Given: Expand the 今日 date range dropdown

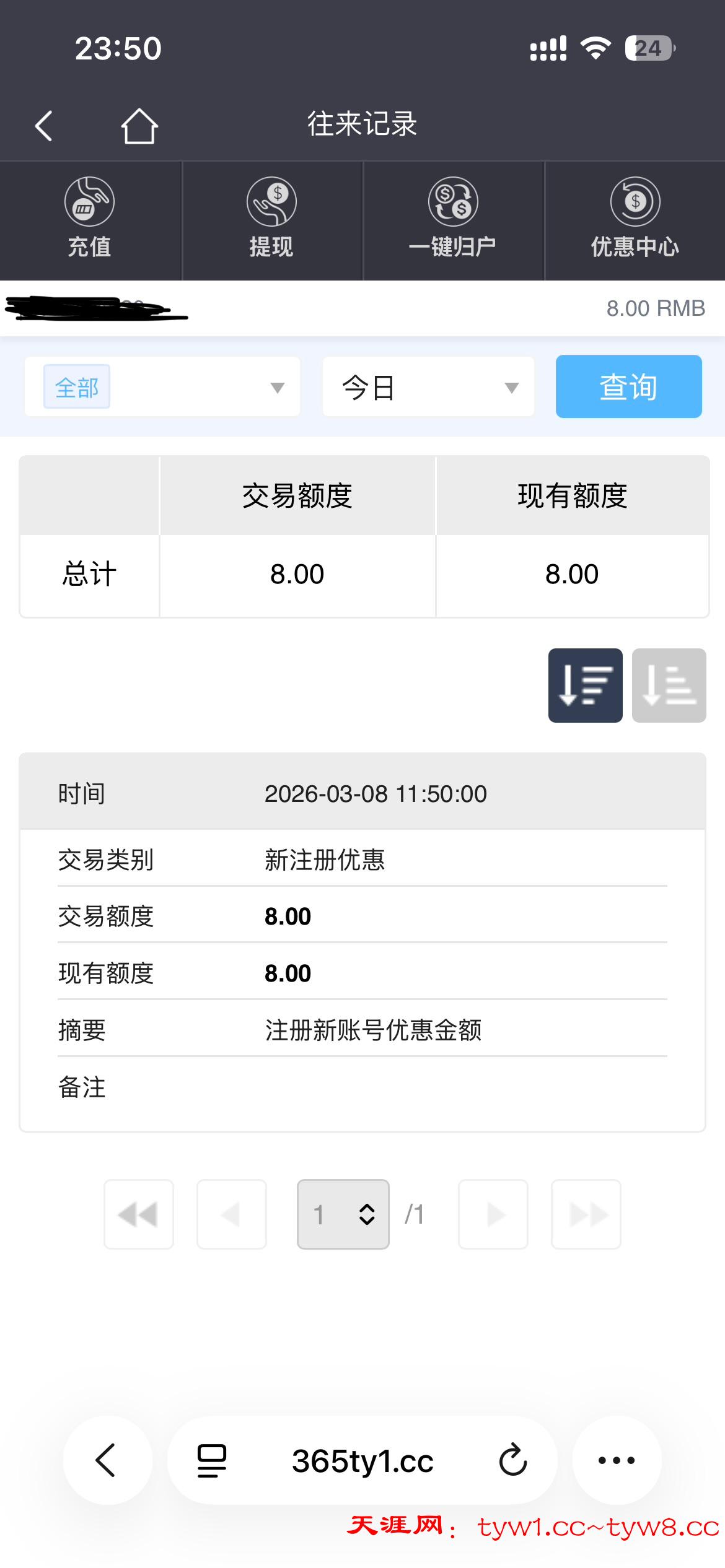Looking at the screenshot, I should click(x=428, y=387).
